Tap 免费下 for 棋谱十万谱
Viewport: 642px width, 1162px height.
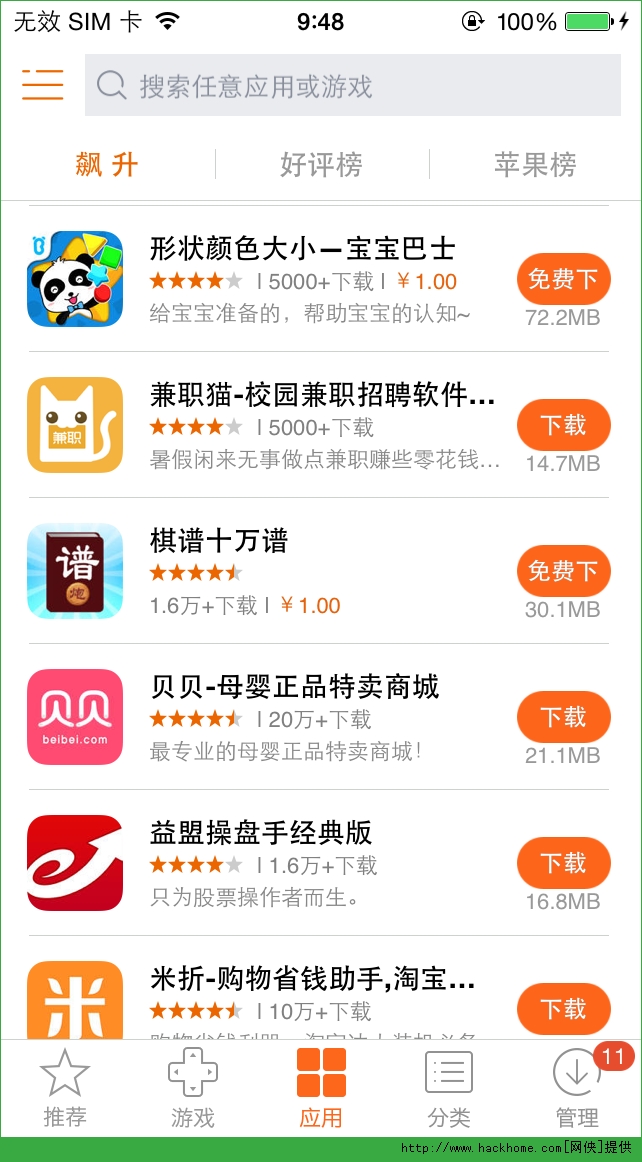pos(563,571)
